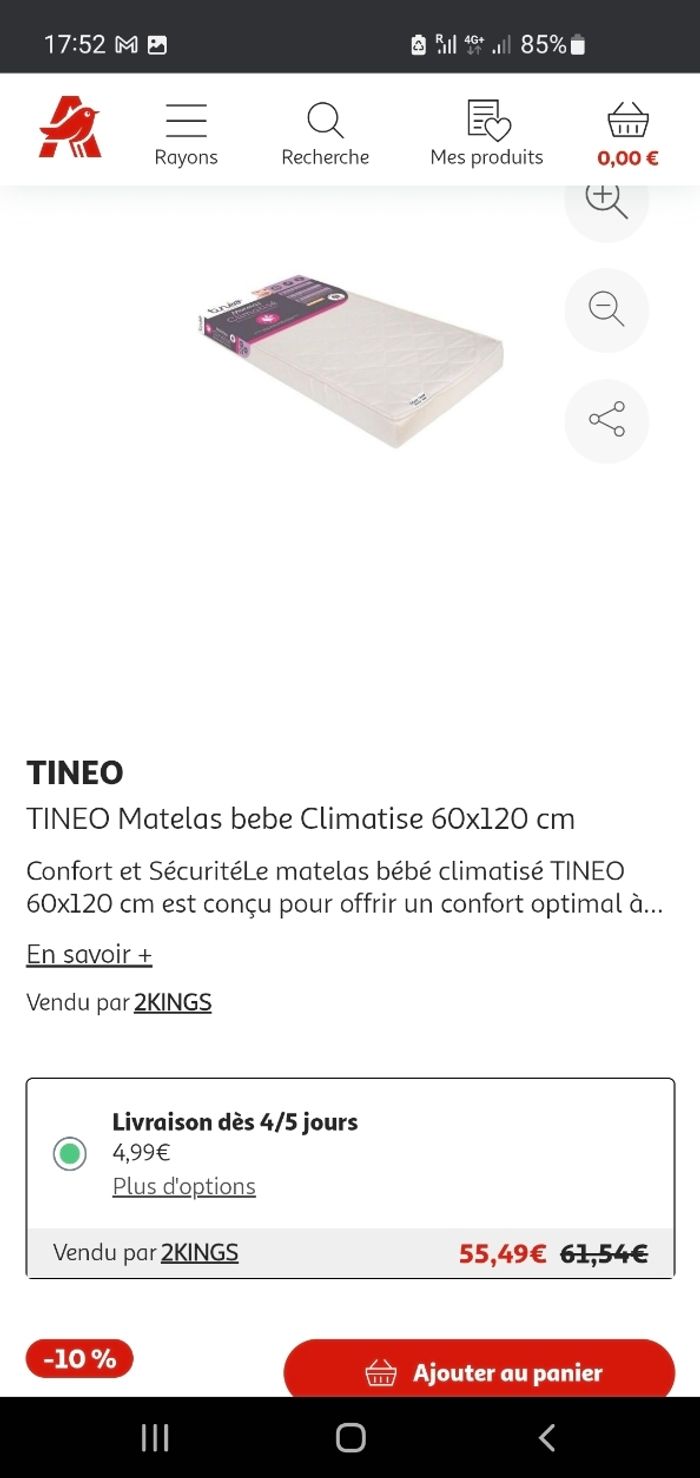Go to the Auchan home page logo
Image resolution: width=700 pixels, height=1478 pixels.
pos(70,127)
